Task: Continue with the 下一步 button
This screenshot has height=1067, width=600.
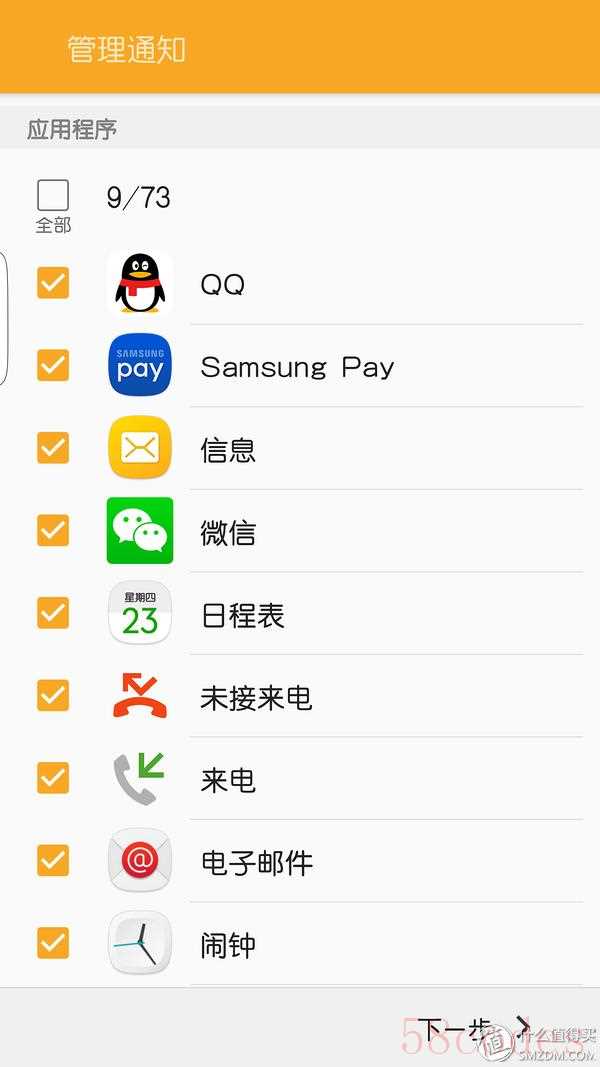Action: tap(472, 1028)
